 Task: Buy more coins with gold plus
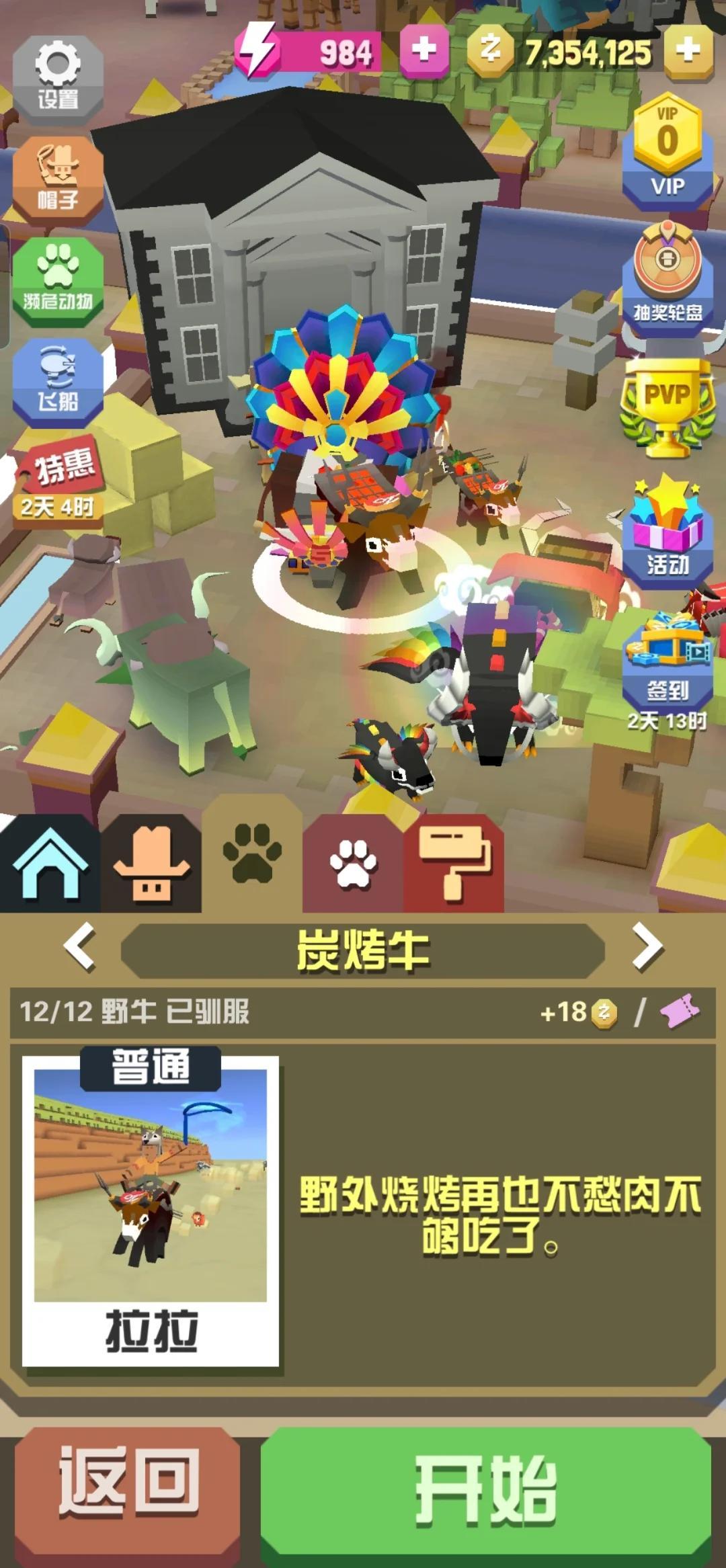pyautogui.click(x=688, y=50)
